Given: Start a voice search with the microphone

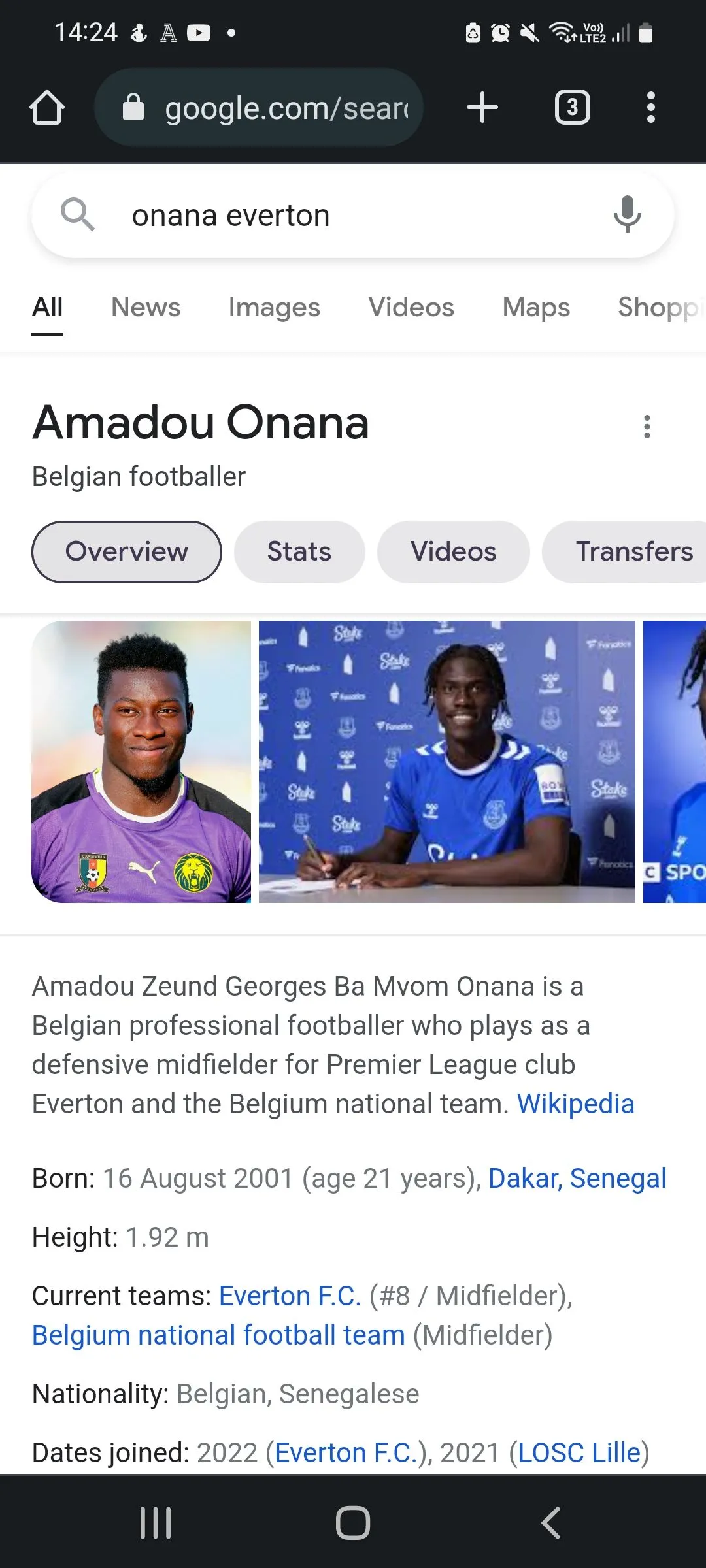Looking at the screenshot, I should pos(627,214).
